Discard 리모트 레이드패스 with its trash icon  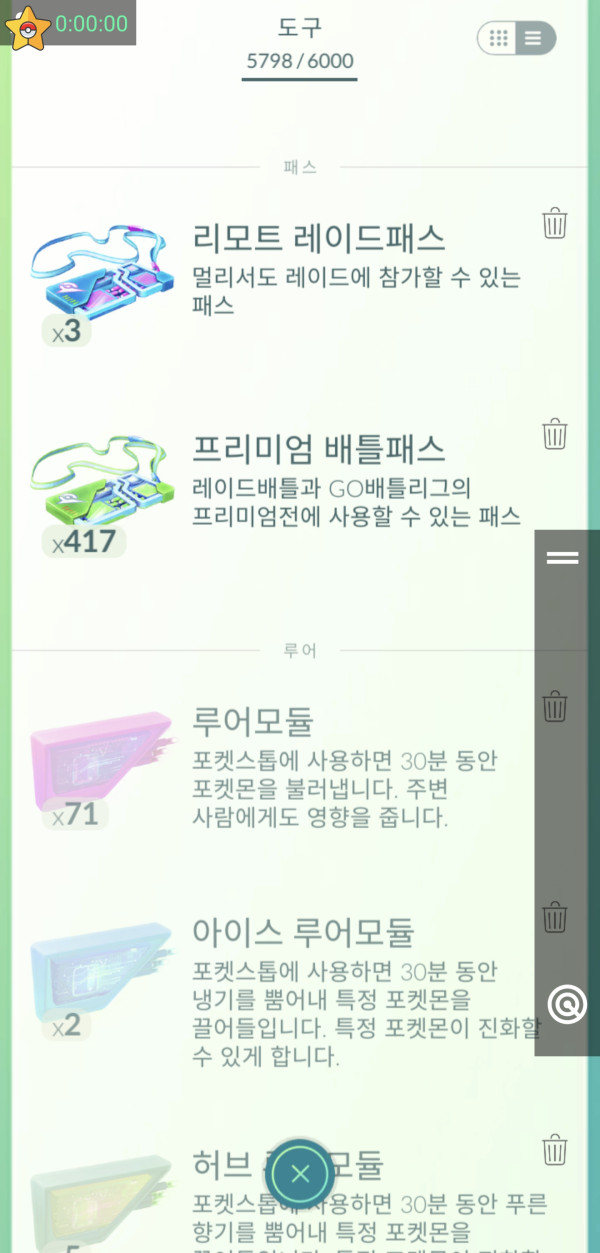554,223
